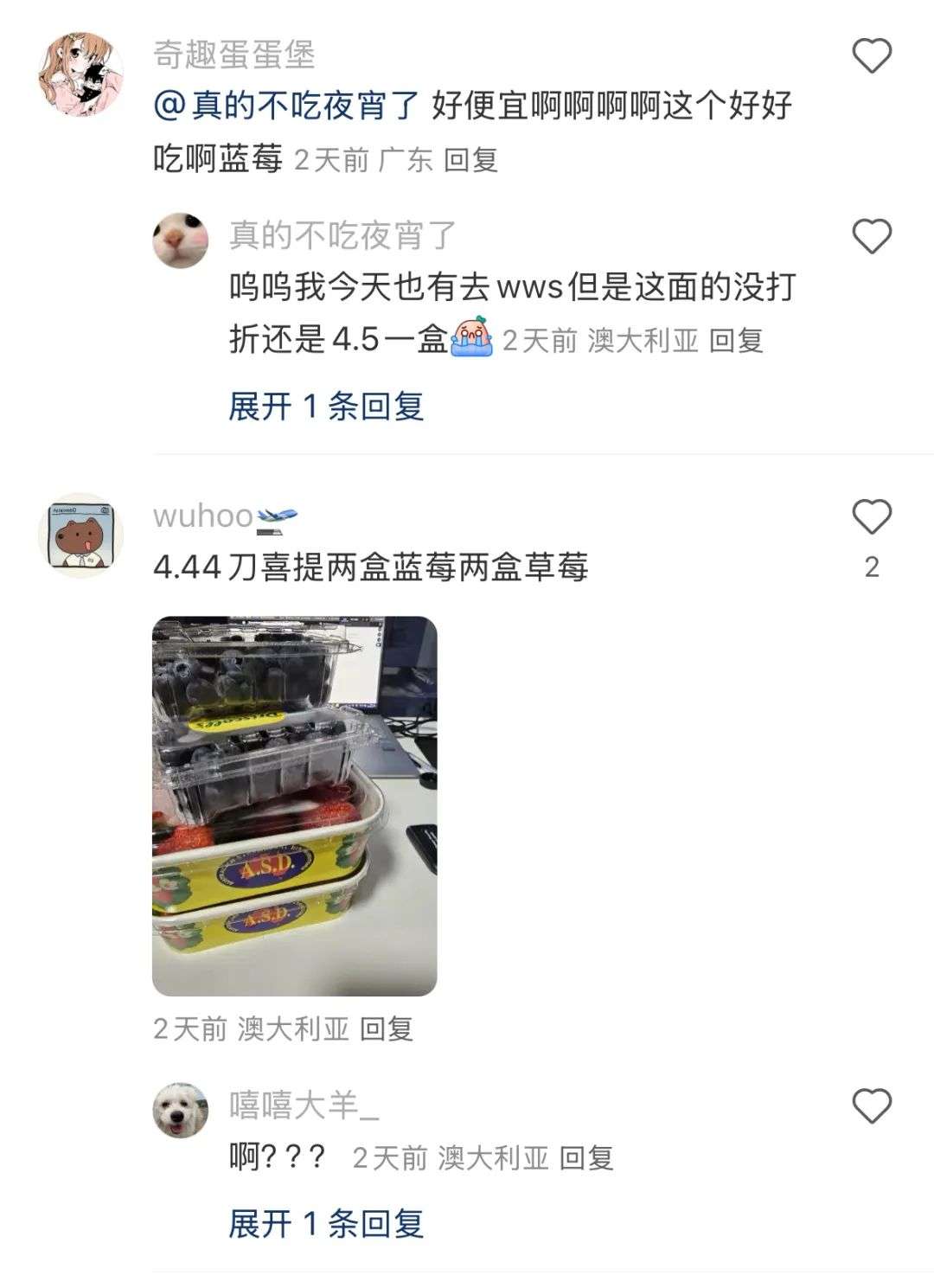The image size is (934, 1288).
Task: Tap the @真的不吃夜宵了 mention link
Action: (x=286, y=106)
